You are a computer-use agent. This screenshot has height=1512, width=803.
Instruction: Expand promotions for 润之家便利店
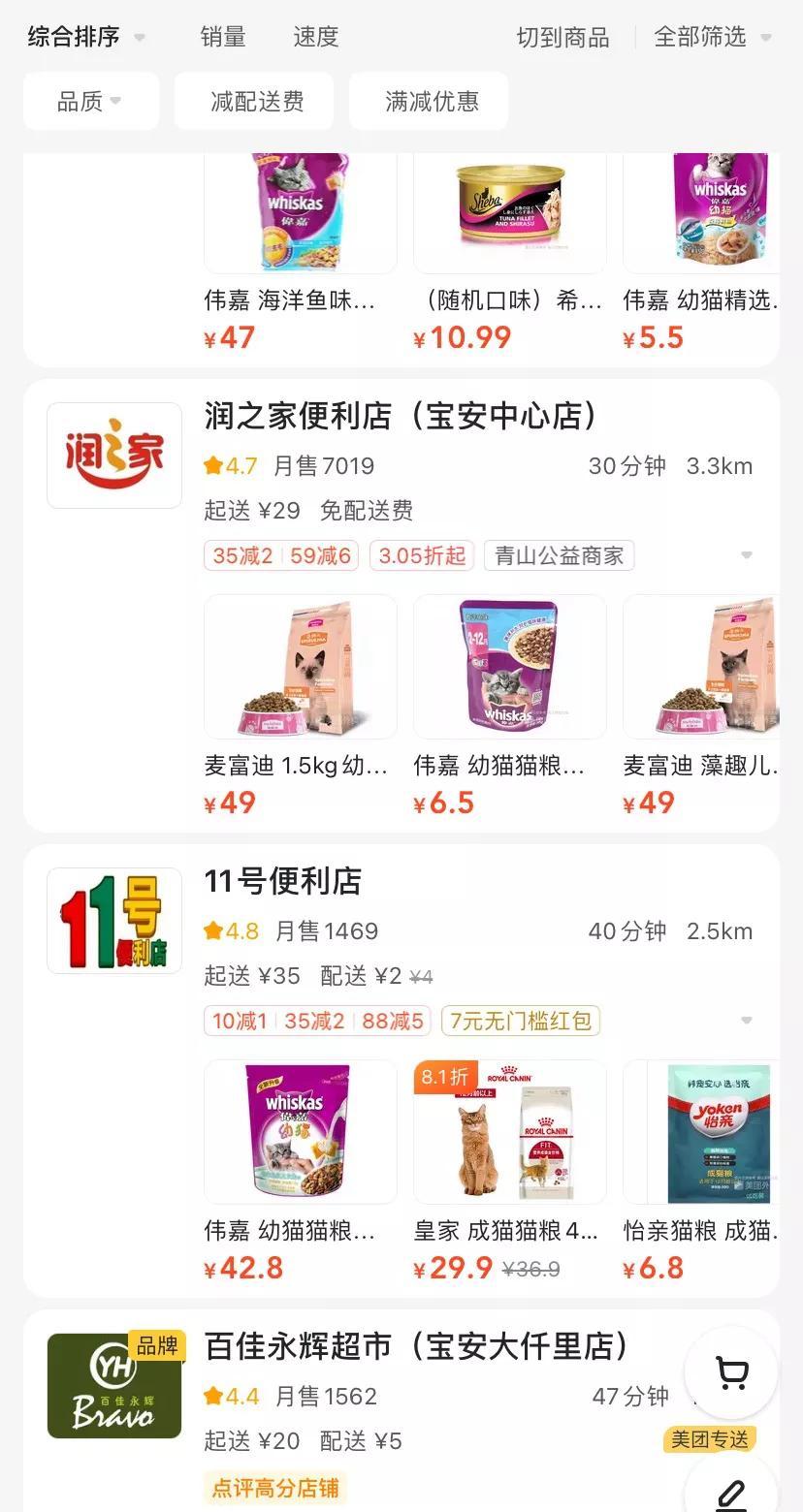coord(746,555)
